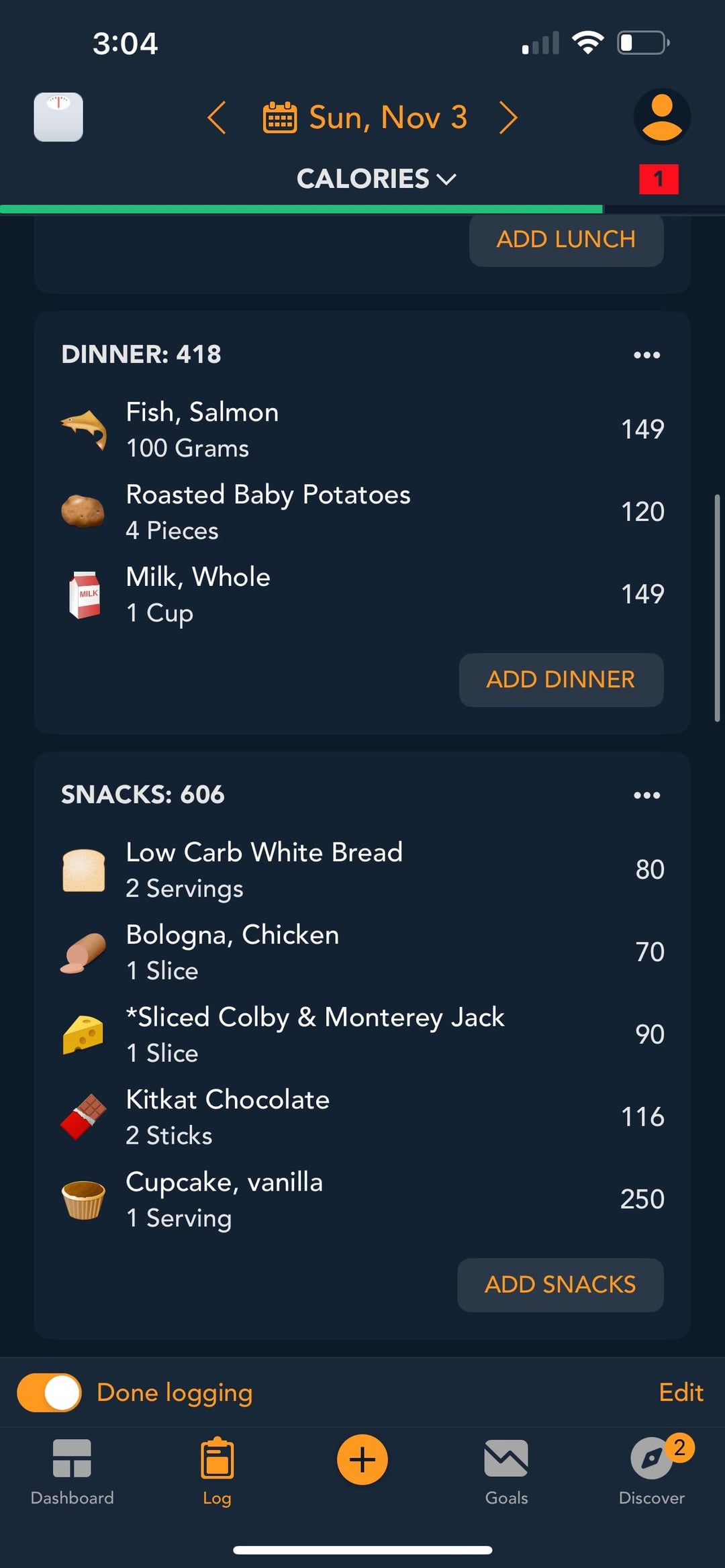Open the Fish, Salmon entry
Image resolution: width=725 pixels, height=1568 pixels.
point(362,430)
